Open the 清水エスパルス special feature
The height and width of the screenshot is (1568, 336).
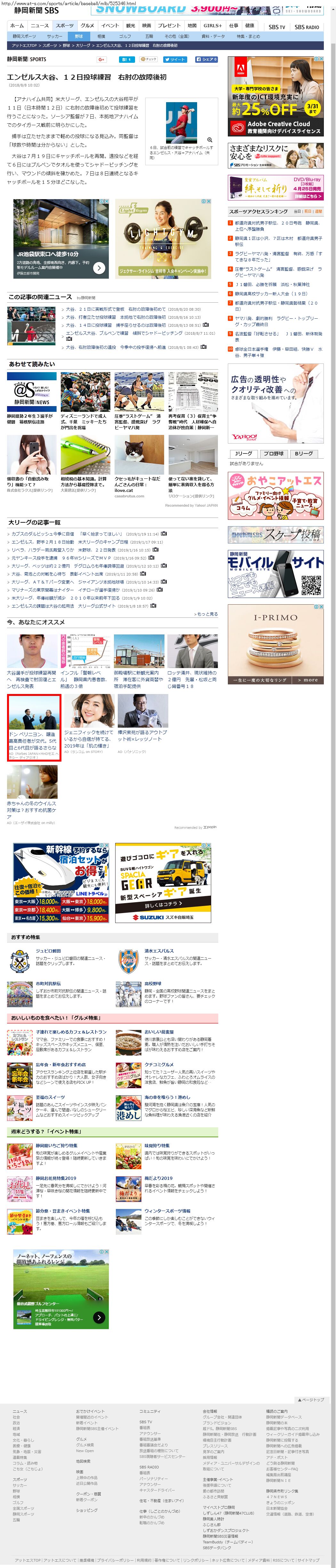pos(159,950)
